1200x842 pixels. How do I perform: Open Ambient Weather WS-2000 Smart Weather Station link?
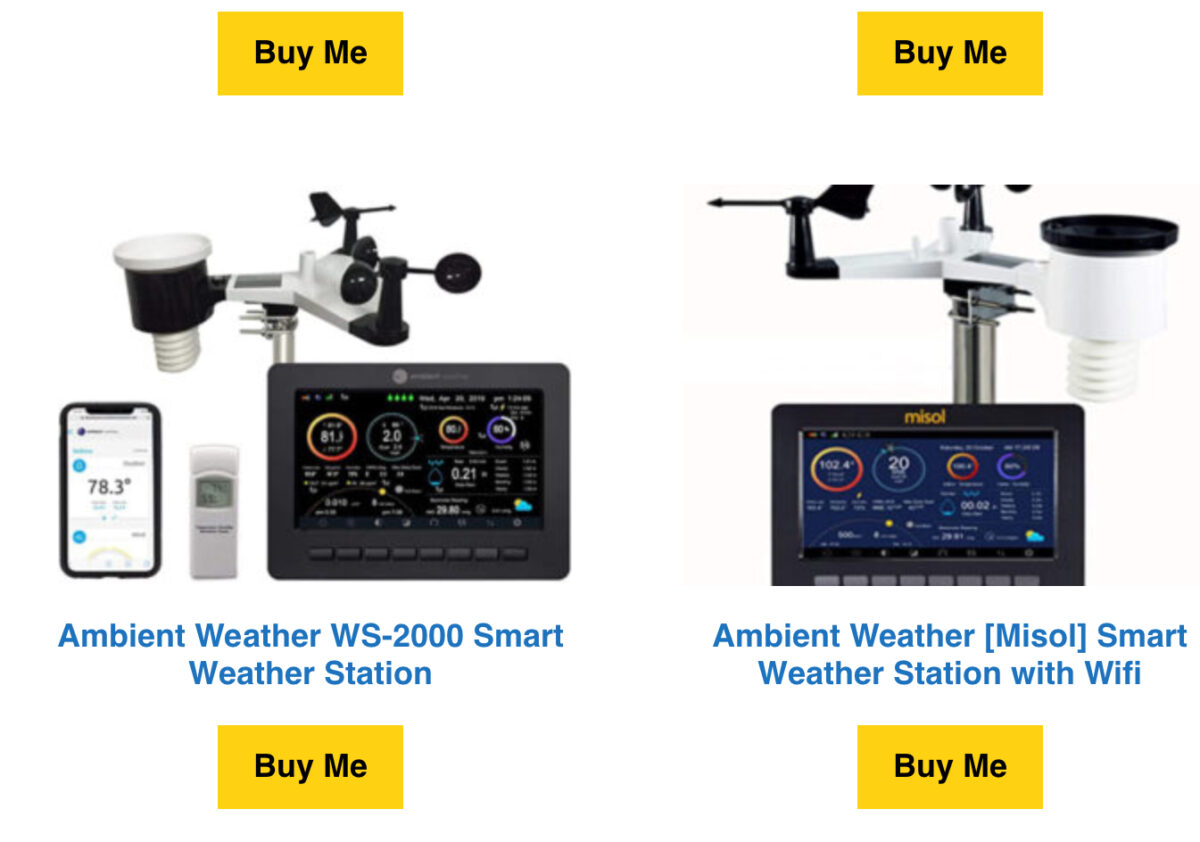[x=310, y=654]
